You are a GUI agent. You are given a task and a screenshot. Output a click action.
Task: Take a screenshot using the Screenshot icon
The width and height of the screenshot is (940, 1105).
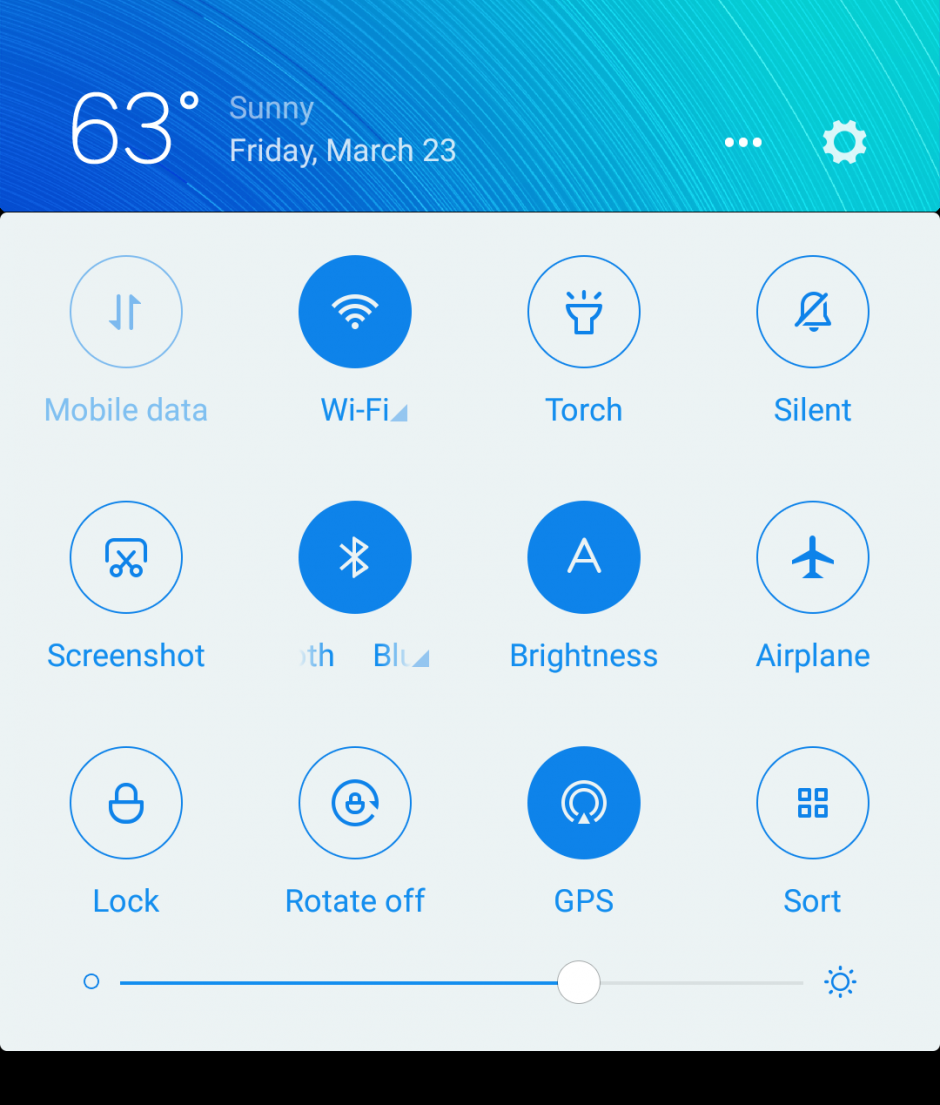[x=126, y=557]
